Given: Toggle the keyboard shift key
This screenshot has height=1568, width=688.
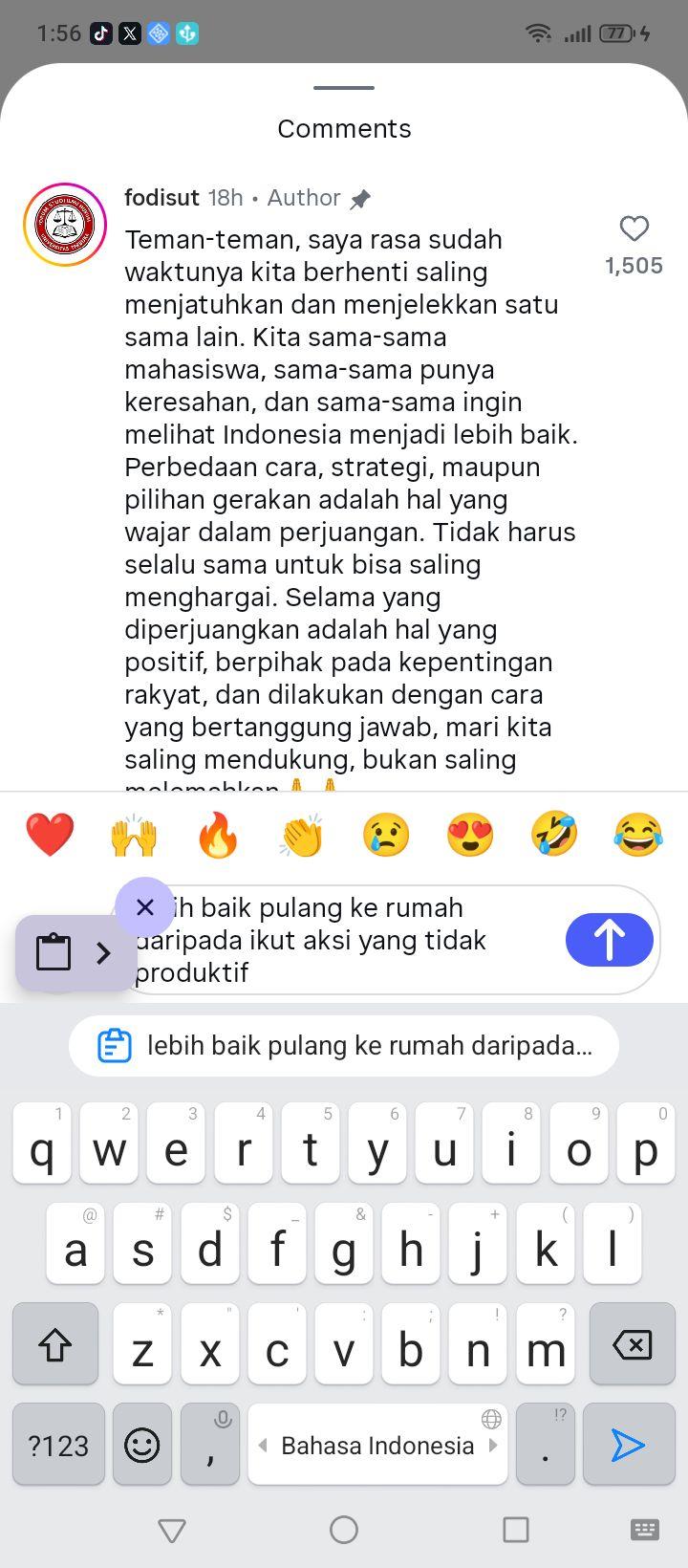Looking at the screenshot, I should (55, 1344).
